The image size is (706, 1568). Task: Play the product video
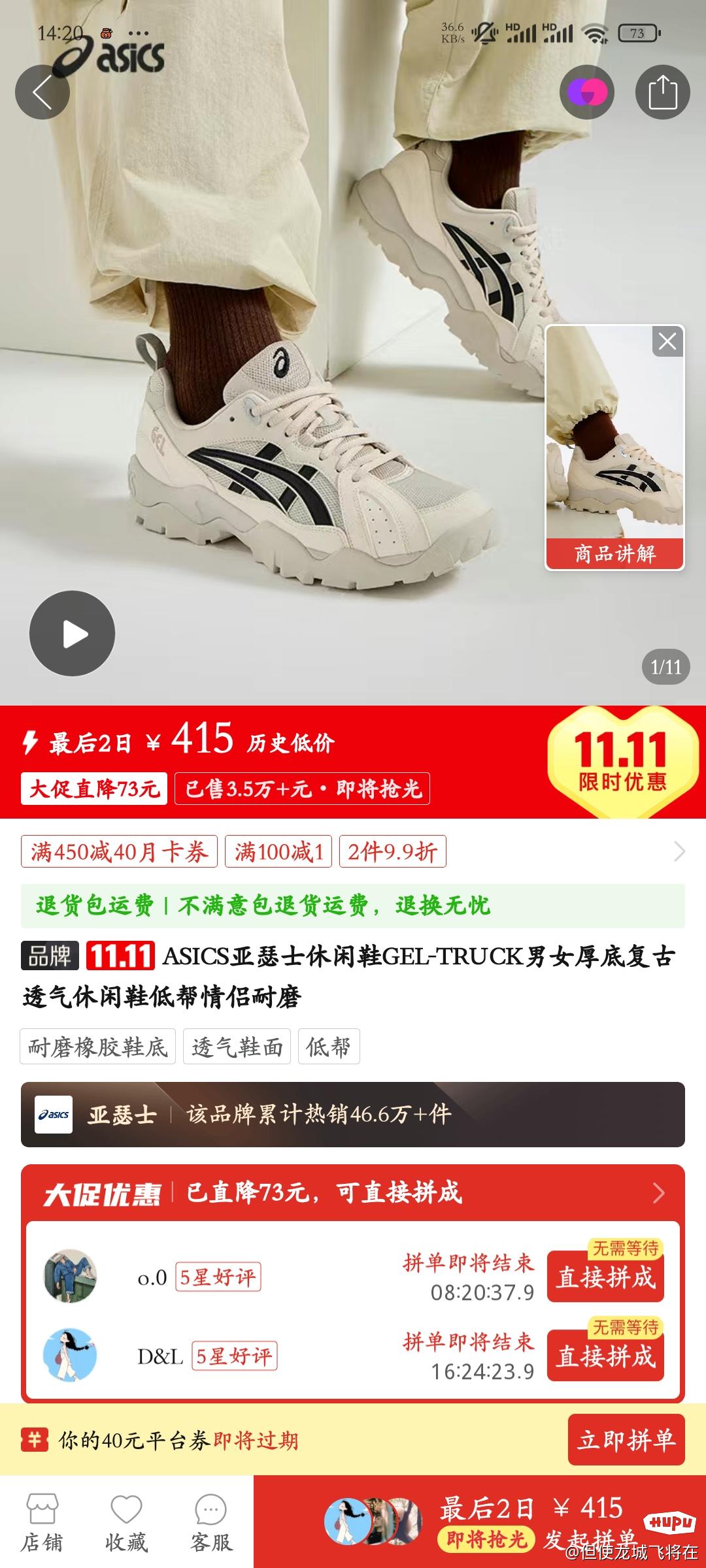(73, 634)
